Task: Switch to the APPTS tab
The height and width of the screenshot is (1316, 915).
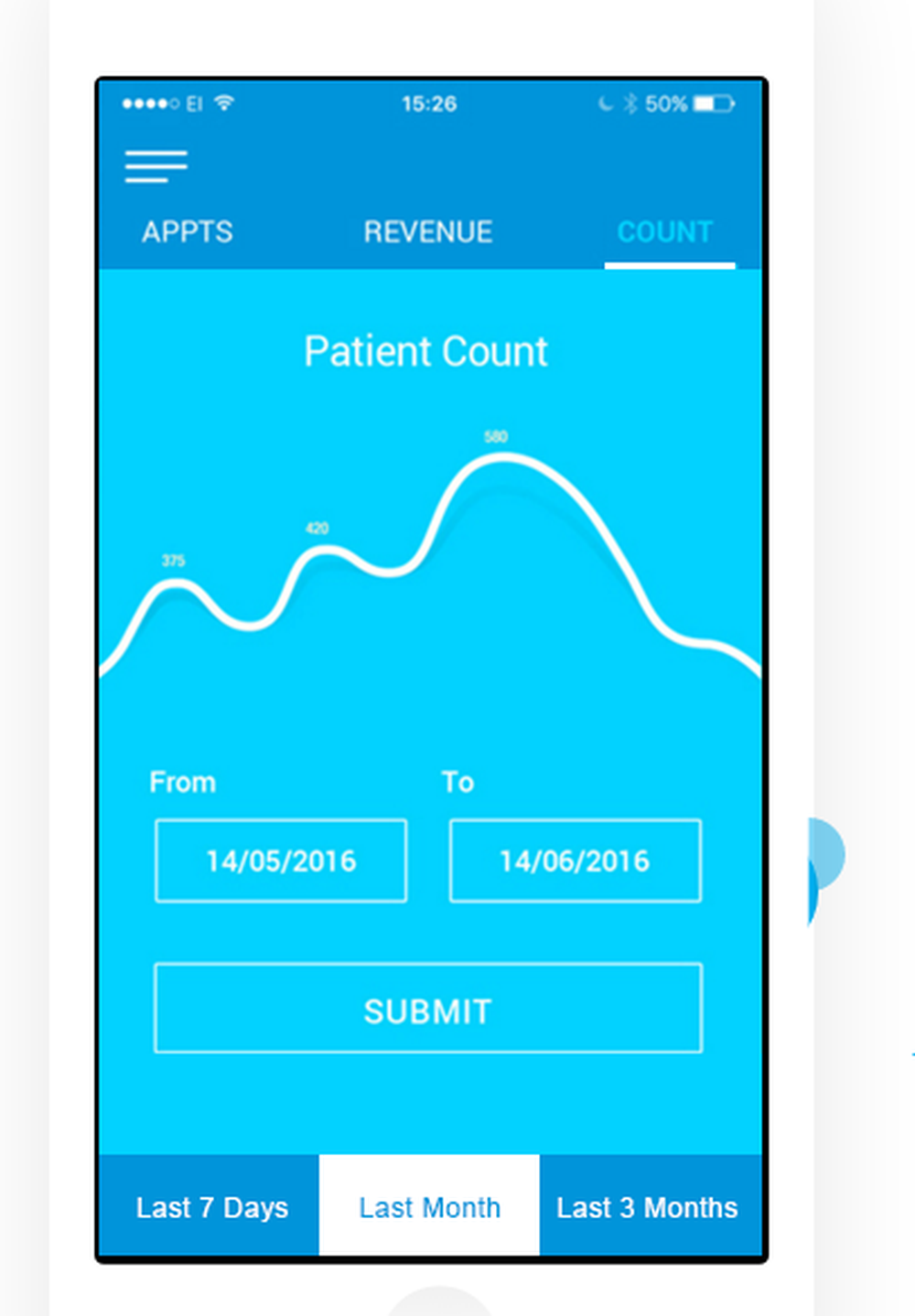Action: tap(188, 232)
